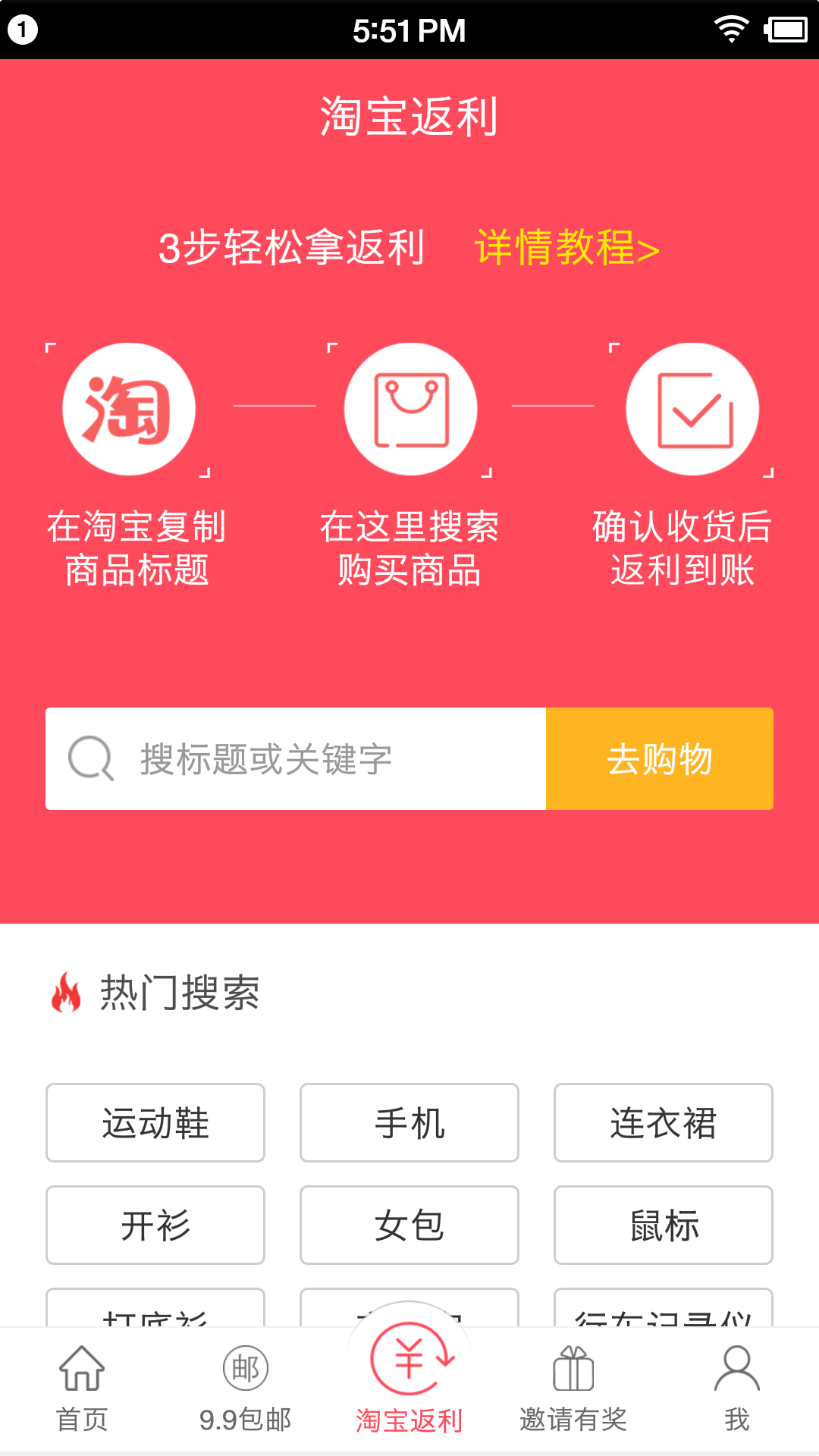Open the 详情教程 tutorial link
Image resolution: width=819 pixels, height=1456 pixels.
(566, 248)
